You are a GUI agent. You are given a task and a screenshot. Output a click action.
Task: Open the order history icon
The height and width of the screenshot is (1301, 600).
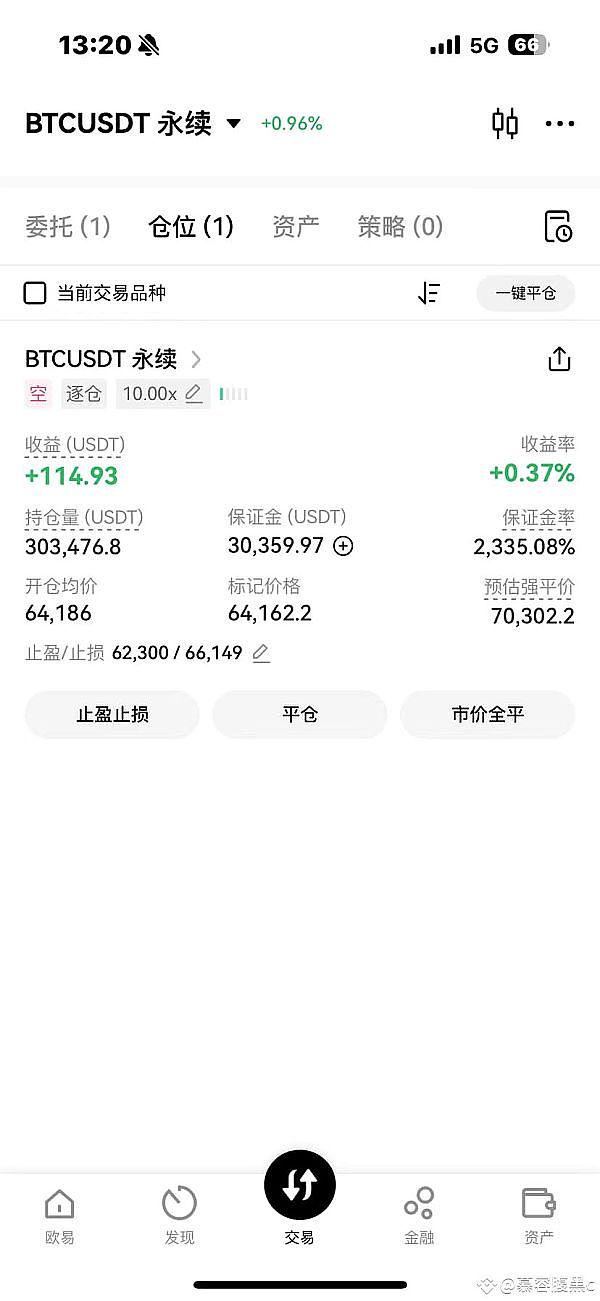tap(558, 227)
